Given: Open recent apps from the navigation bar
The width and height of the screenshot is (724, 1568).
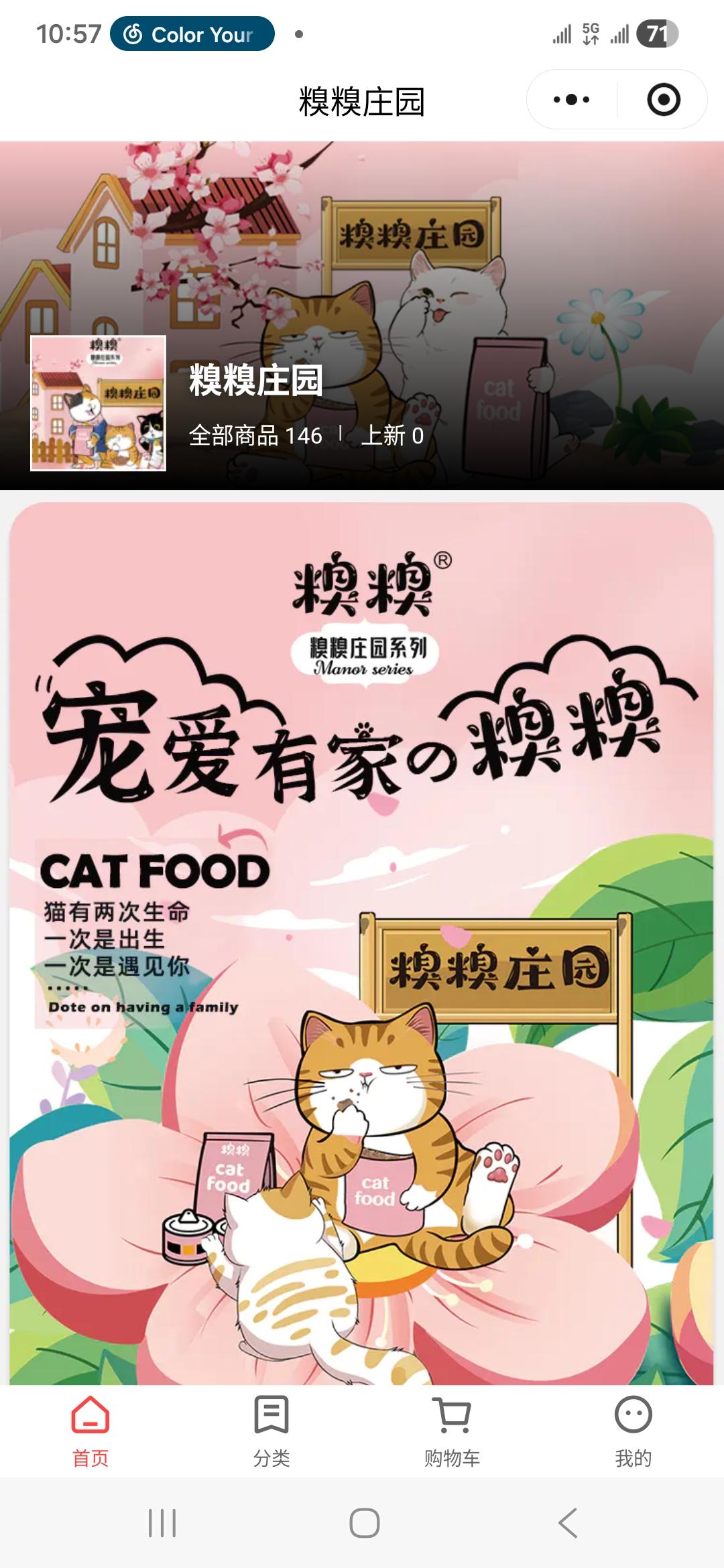Looking at the screenshot, I should 162,1522.
